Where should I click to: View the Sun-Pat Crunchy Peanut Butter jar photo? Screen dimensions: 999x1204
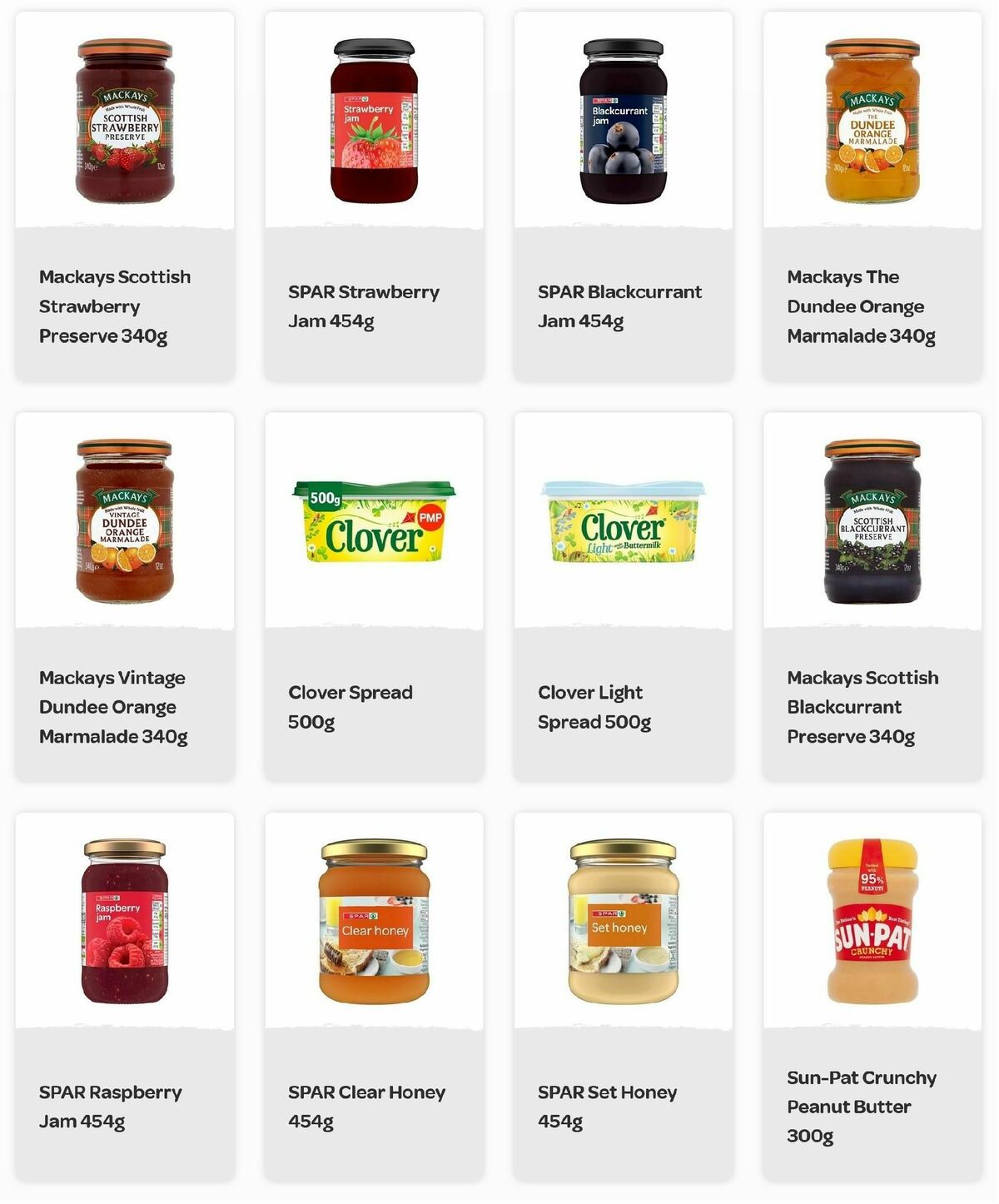872,924
